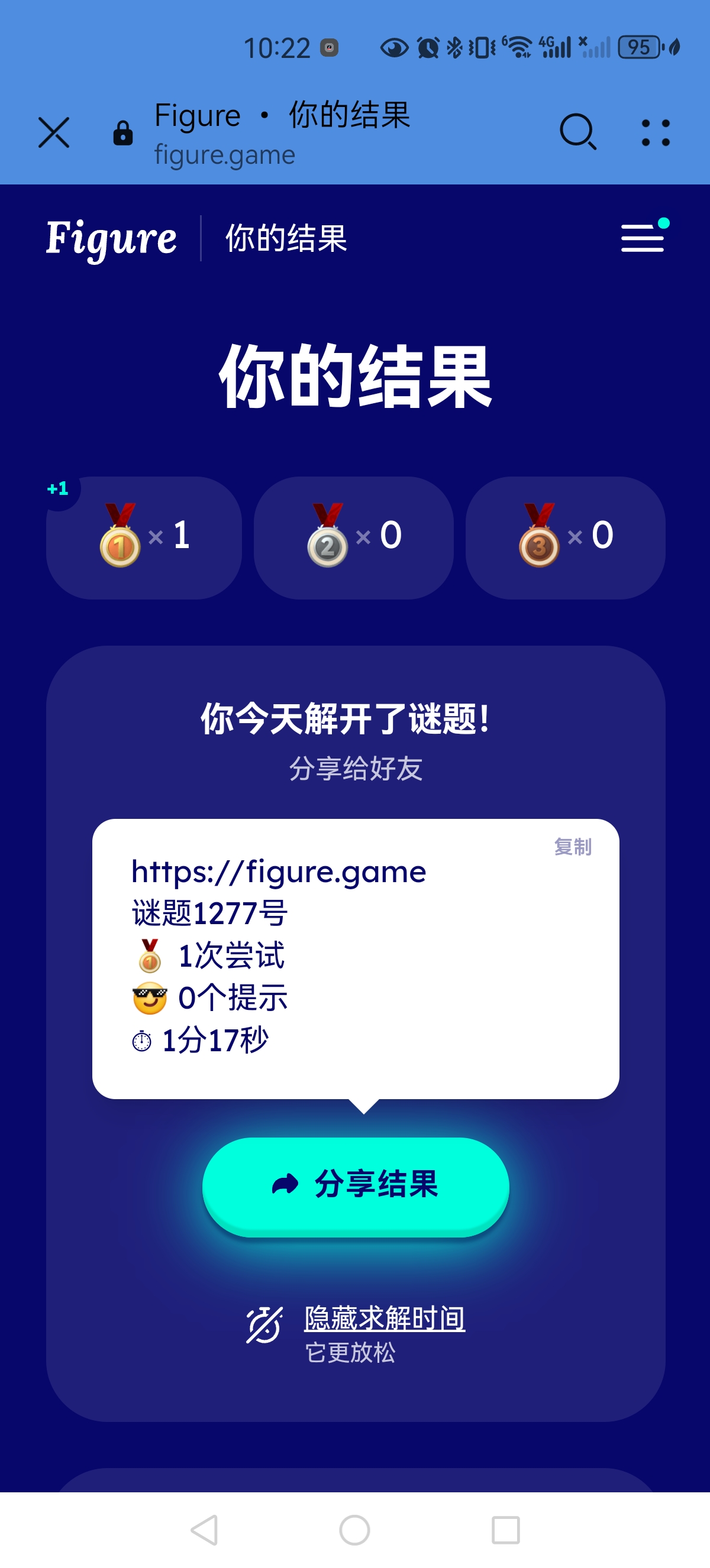Go to the Figure logo homepage
Screen dimensions: 710x1568
pyautogui.click(x=111, y=239)
